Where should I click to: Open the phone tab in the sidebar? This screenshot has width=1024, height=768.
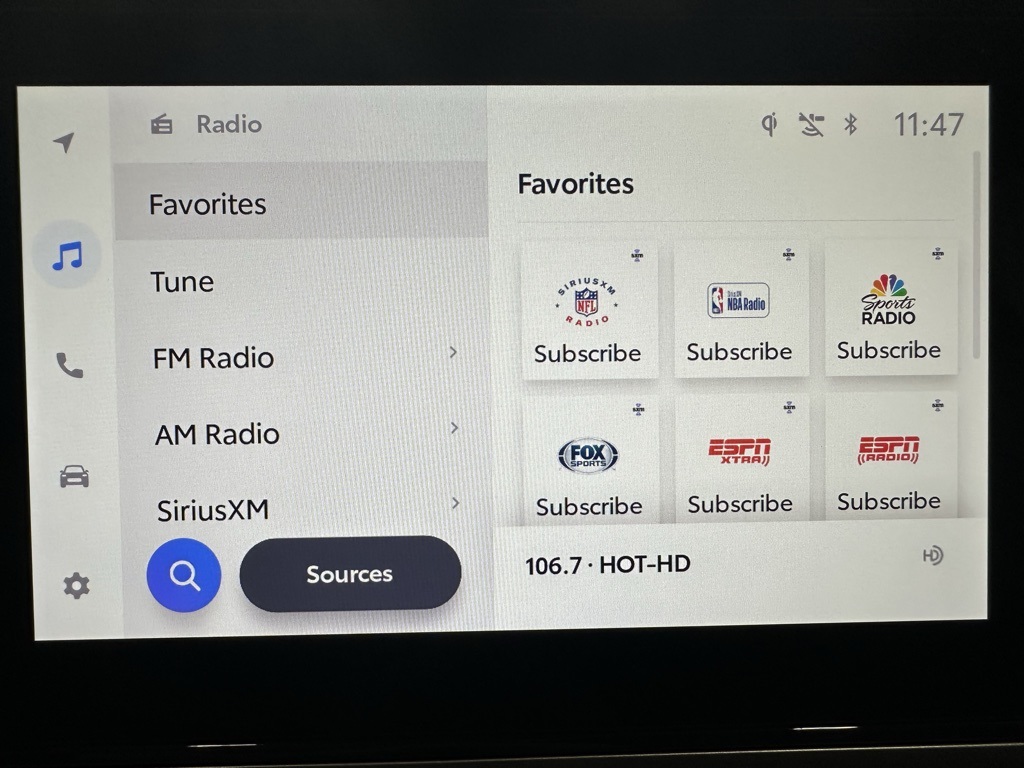[x=69, y=366]
